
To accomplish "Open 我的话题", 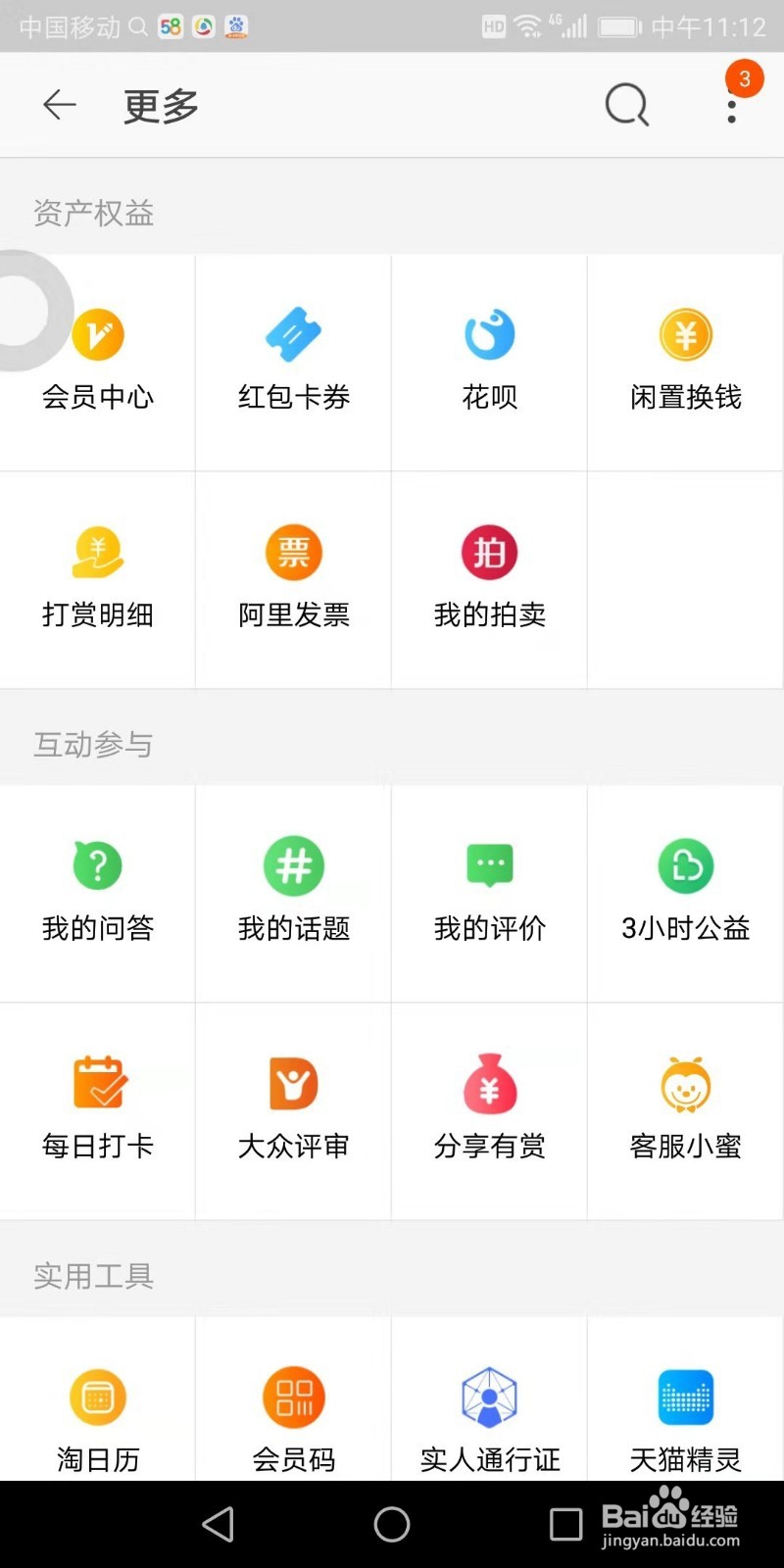I will [x=294, y=894].
